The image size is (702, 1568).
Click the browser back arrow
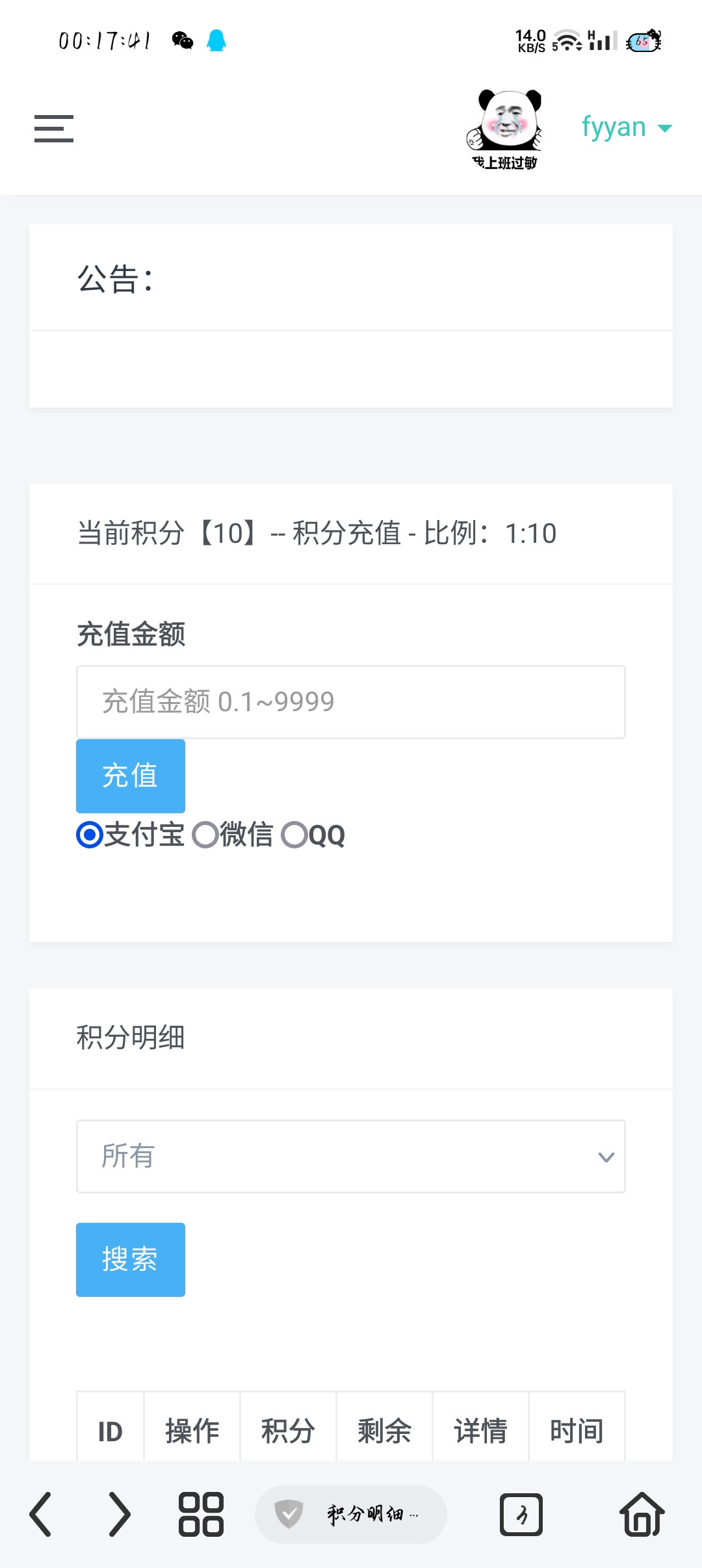[41, 1515]
